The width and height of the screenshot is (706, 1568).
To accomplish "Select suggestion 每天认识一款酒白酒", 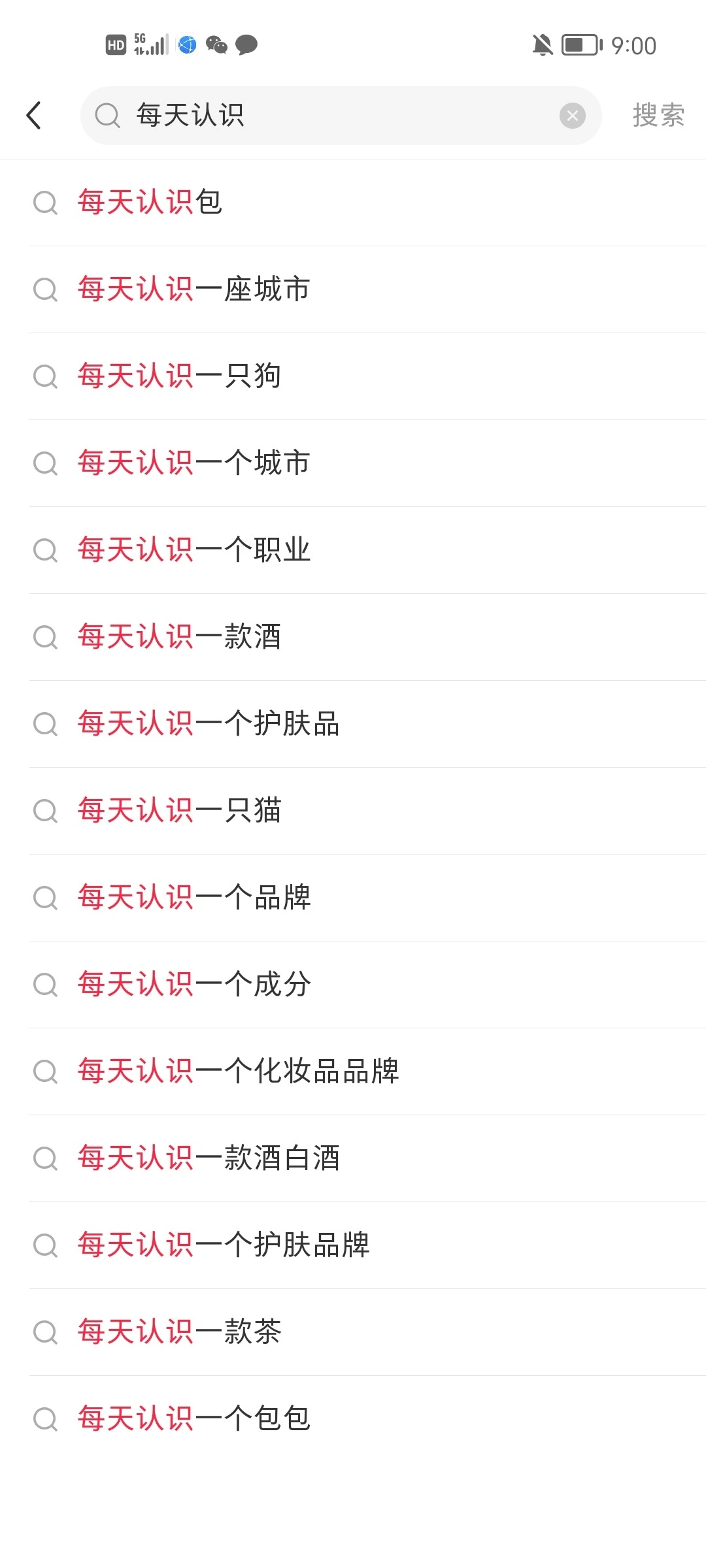I will click(353, 1158).
